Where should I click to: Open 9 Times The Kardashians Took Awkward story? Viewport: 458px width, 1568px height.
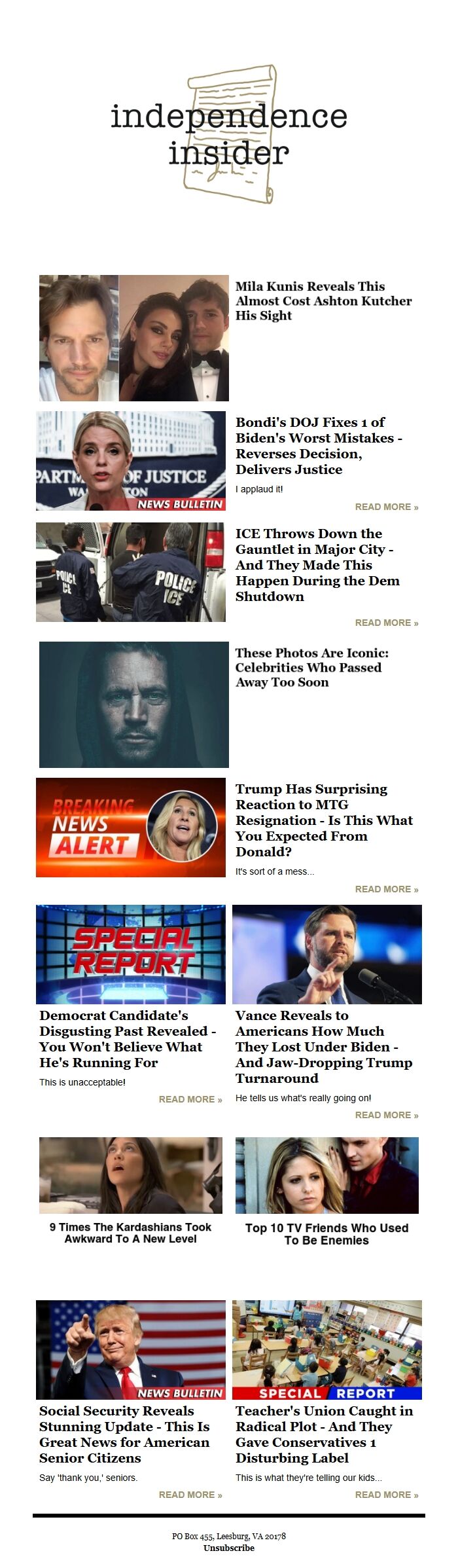tap(131, 1233)
